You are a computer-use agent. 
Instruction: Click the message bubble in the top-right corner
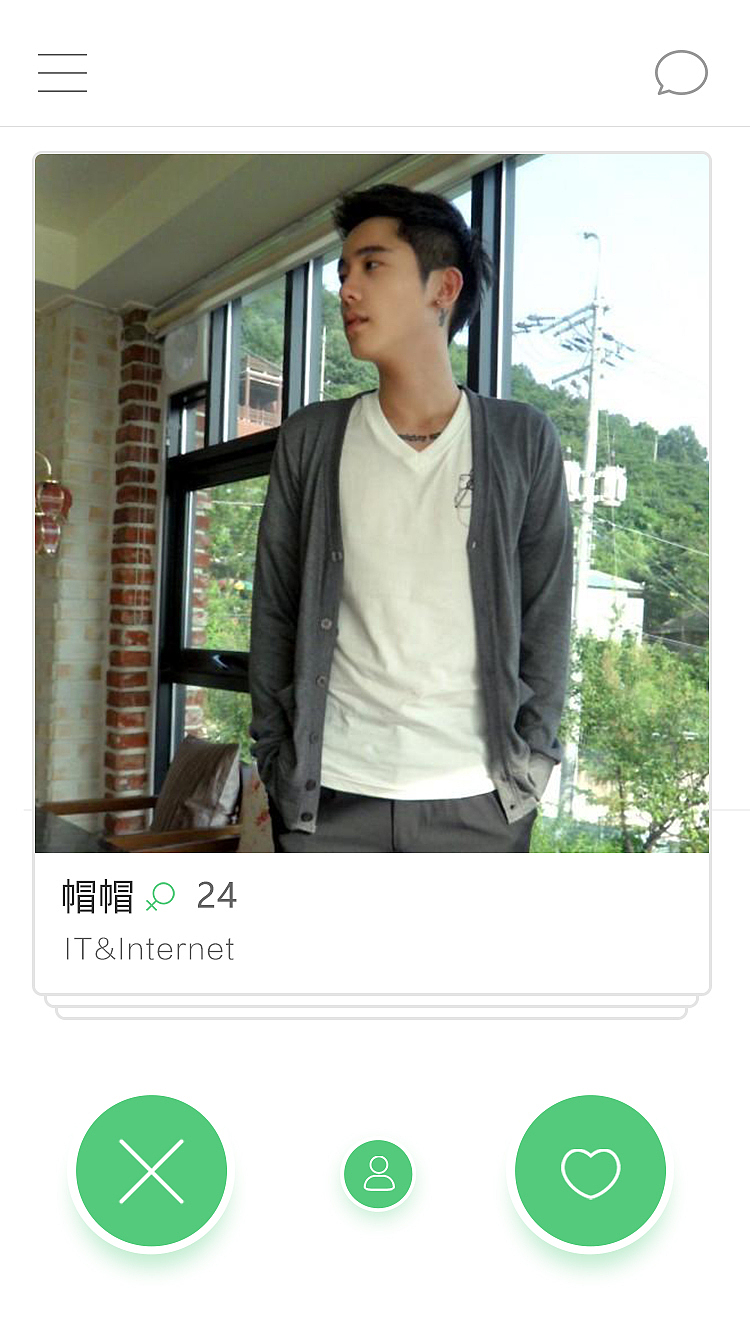point(681,73)
